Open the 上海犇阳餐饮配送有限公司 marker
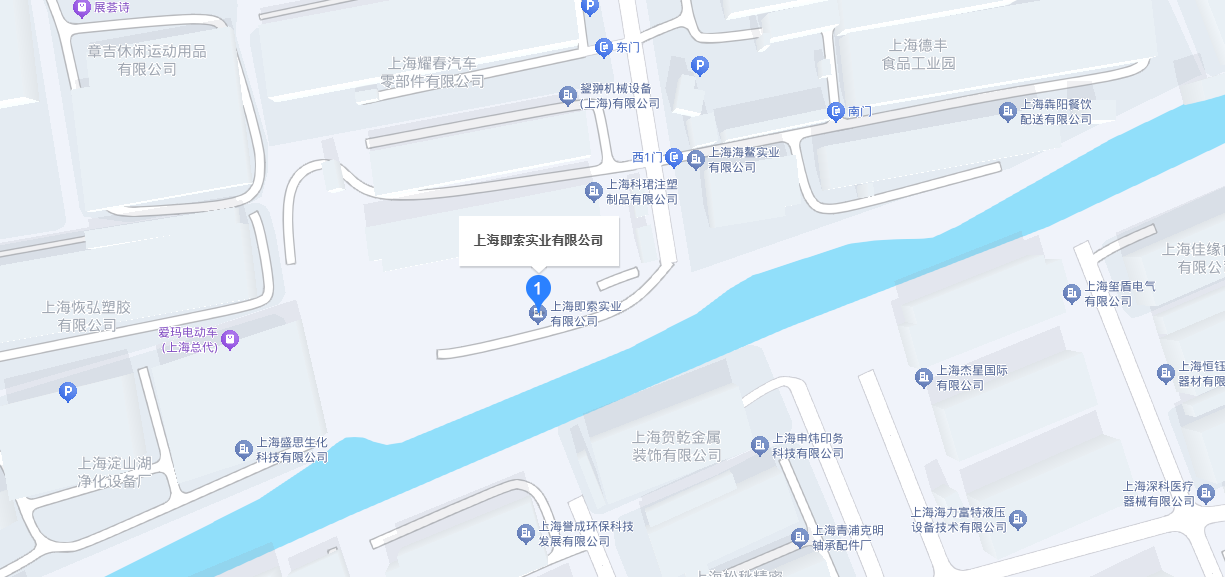 point(1008,110)
